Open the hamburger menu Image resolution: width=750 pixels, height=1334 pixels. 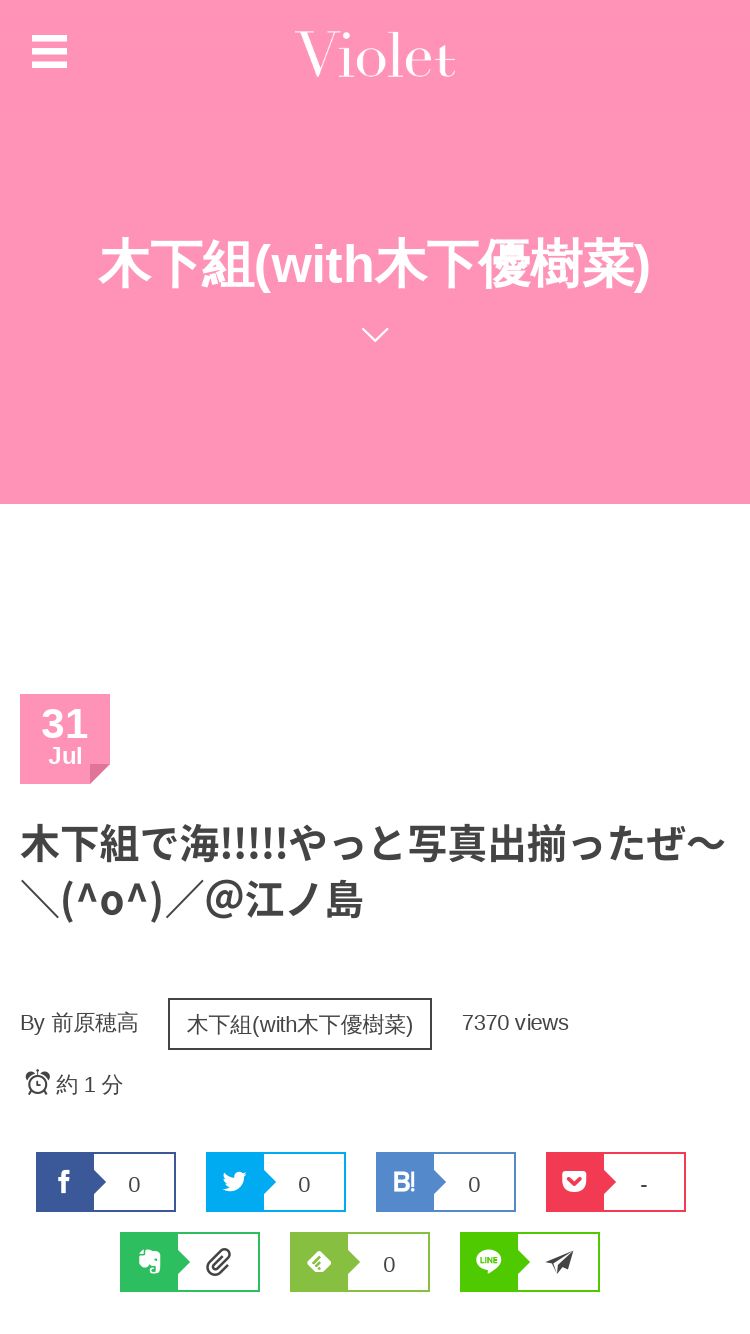[x=49, y=51]
